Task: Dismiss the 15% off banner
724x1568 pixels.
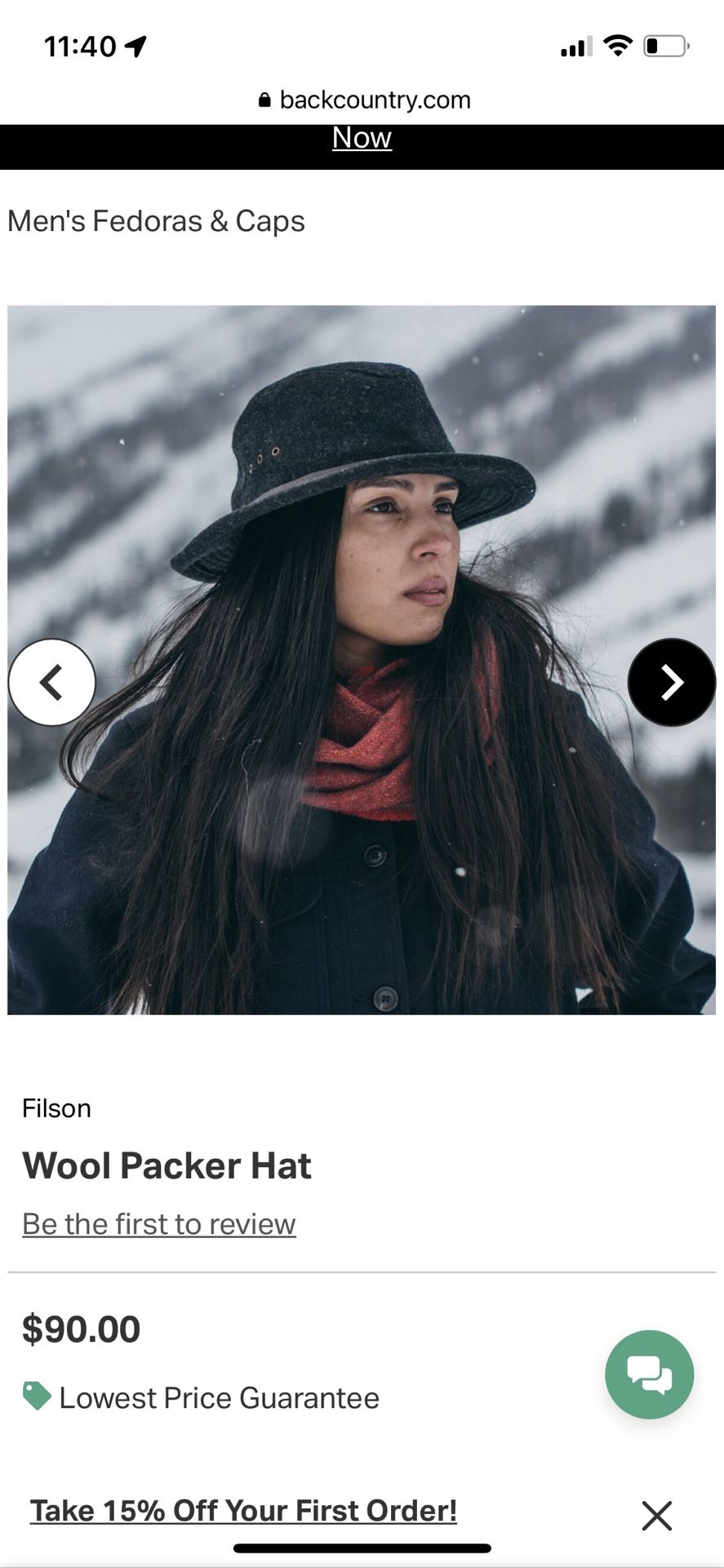Action: [x=656, y=1515]
